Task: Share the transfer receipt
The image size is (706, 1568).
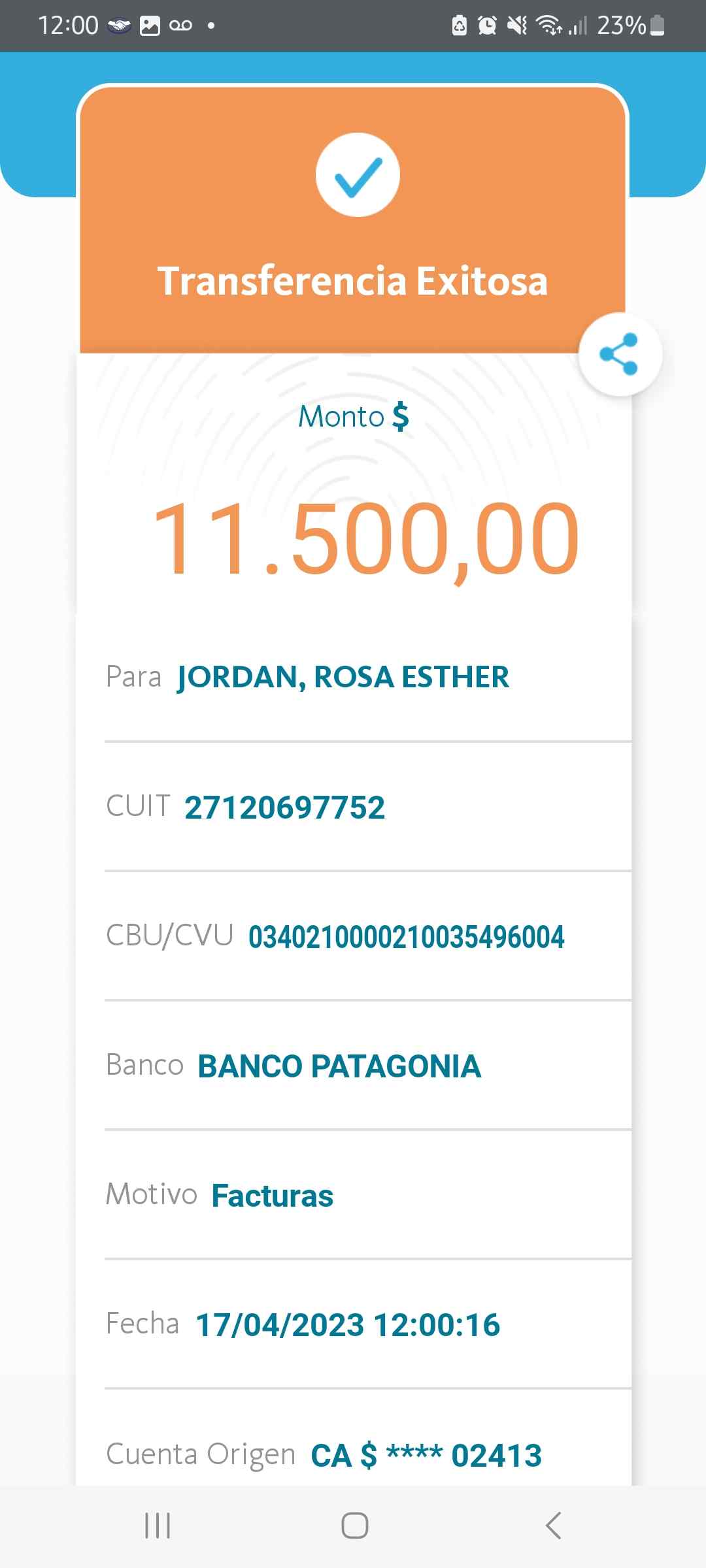Action: pyautogui.click(x=620, y=354)
